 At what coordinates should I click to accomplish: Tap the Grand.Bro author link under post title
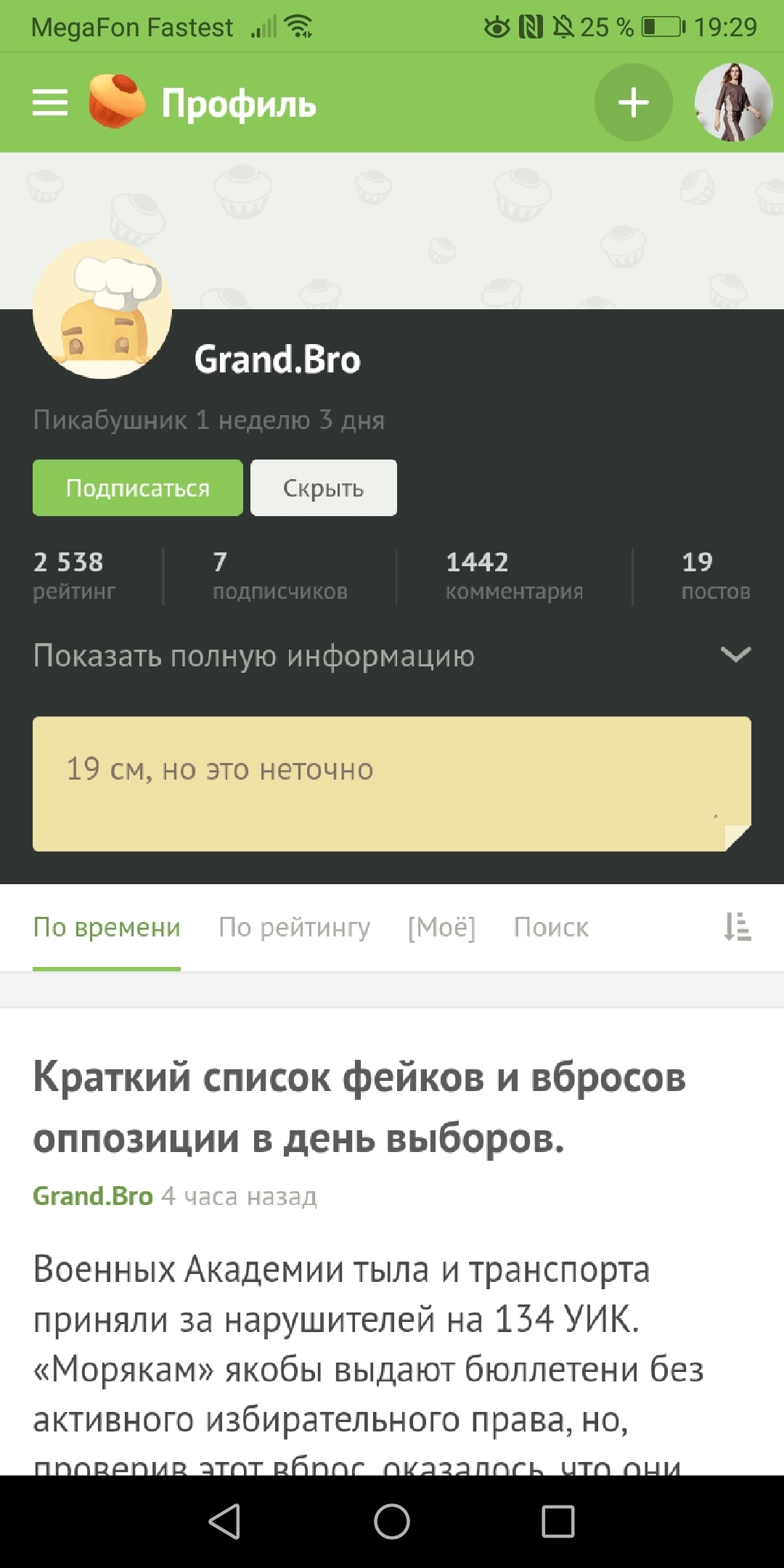tap(93, 1196)
